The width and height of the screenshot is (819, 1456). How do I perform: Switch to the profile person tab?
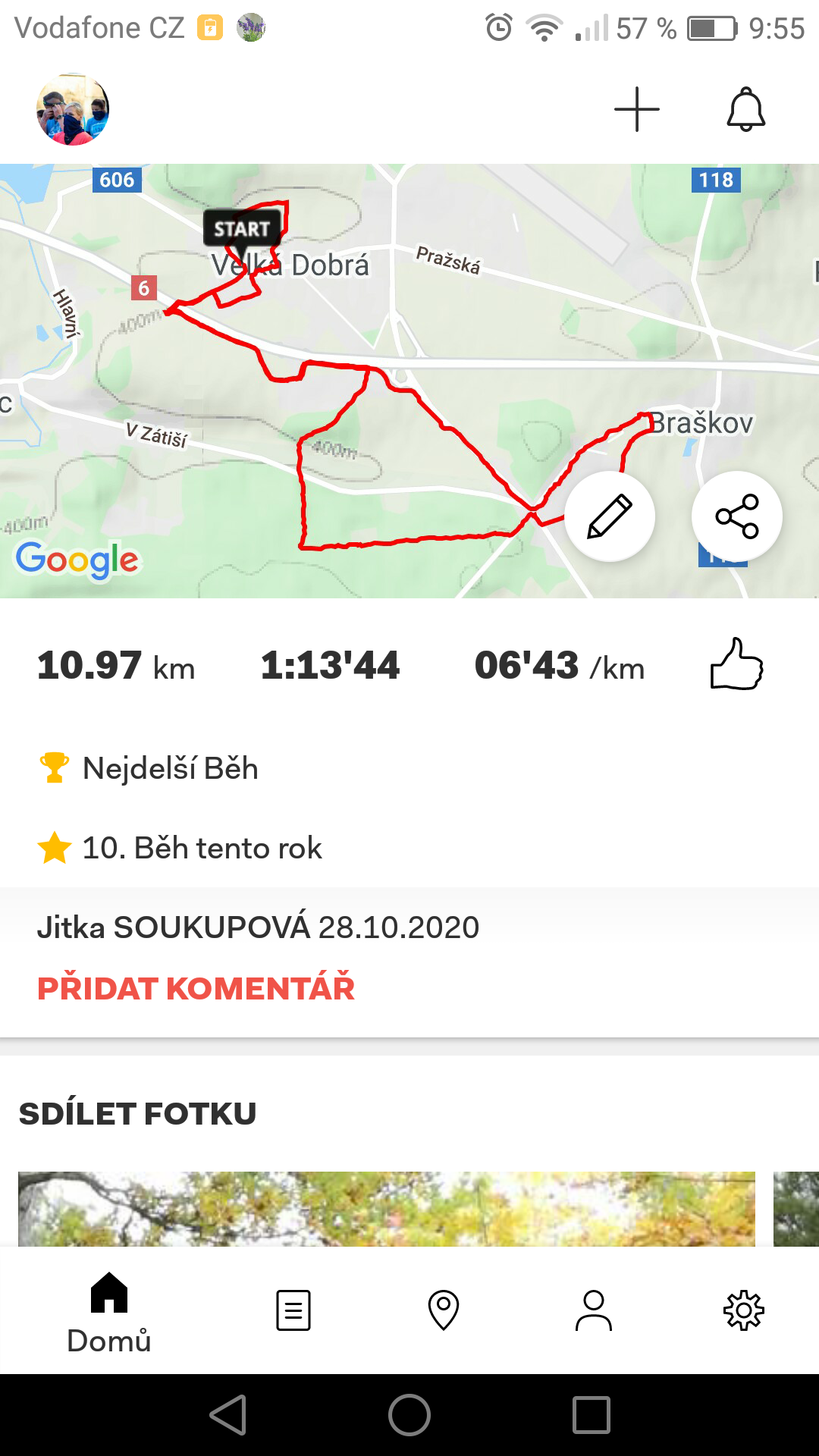594,1310
